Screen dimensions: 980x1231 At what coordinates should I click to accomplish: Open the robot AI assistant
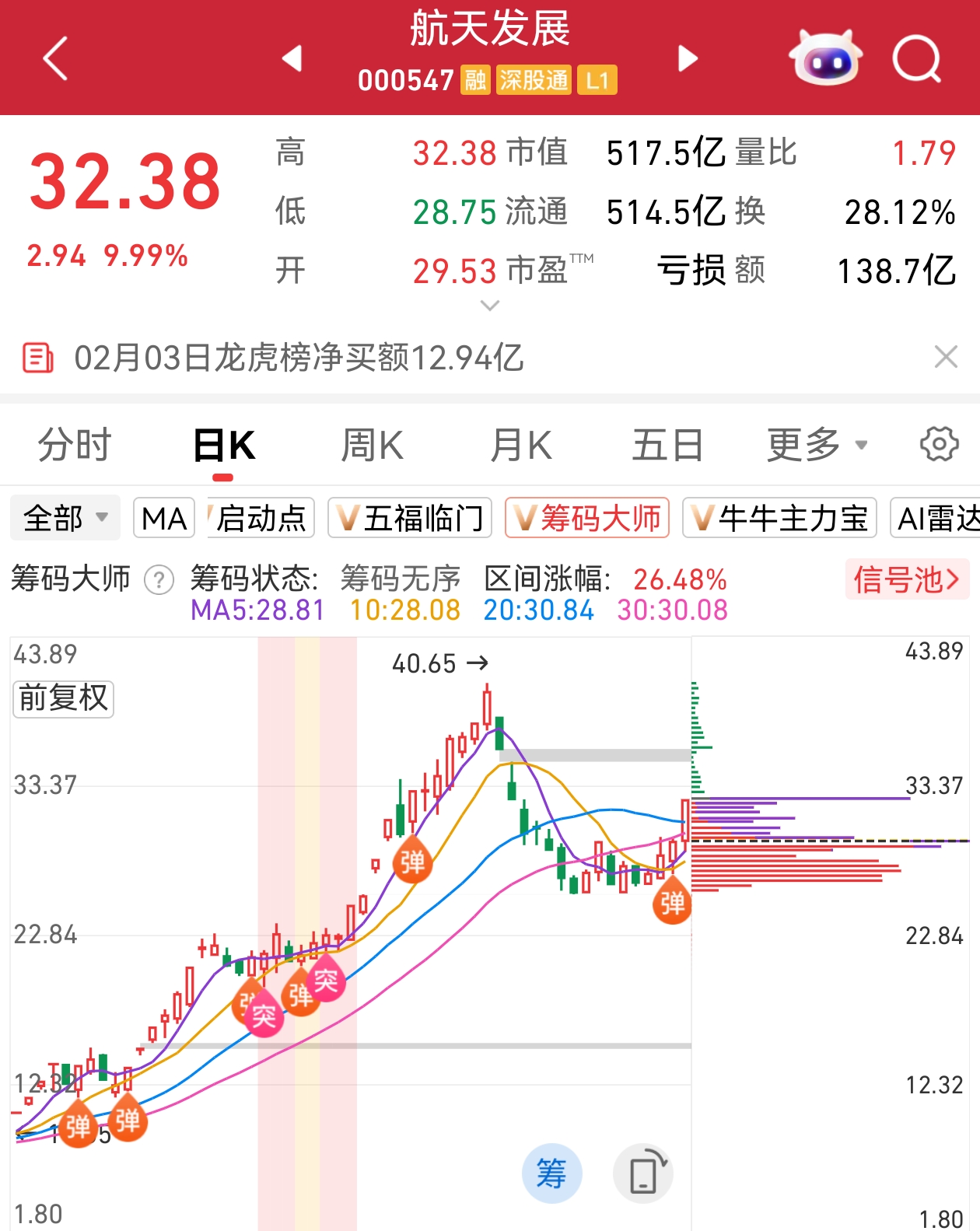pyautogui.click(x=825, y=58)
